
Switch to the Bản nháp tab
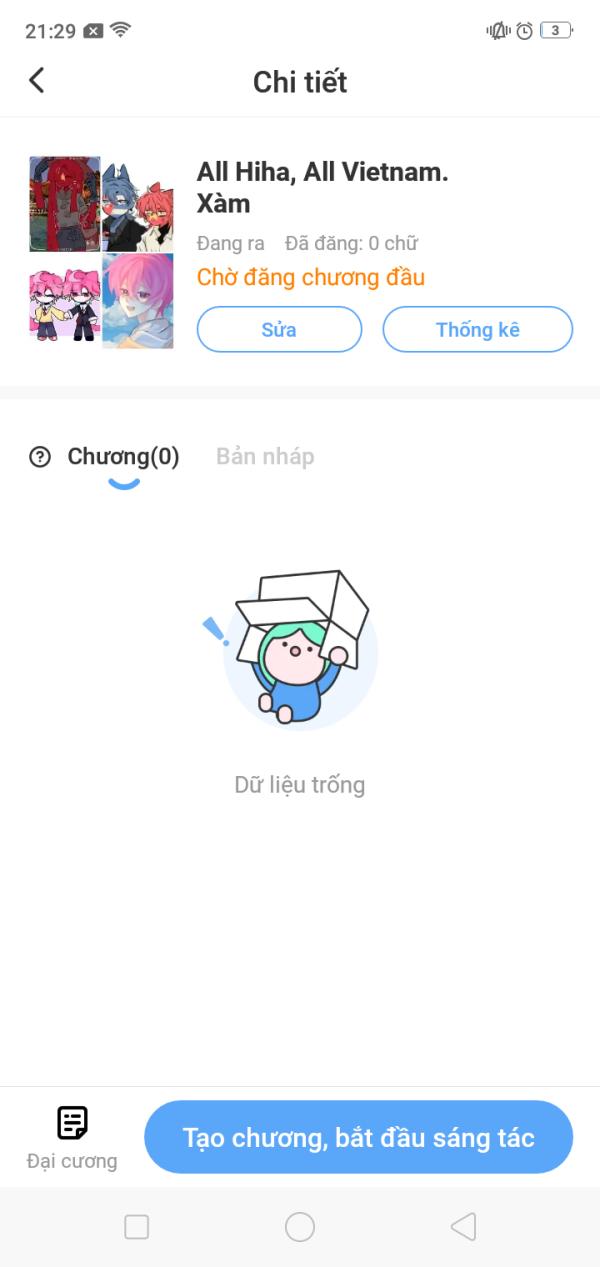[265, 457]
